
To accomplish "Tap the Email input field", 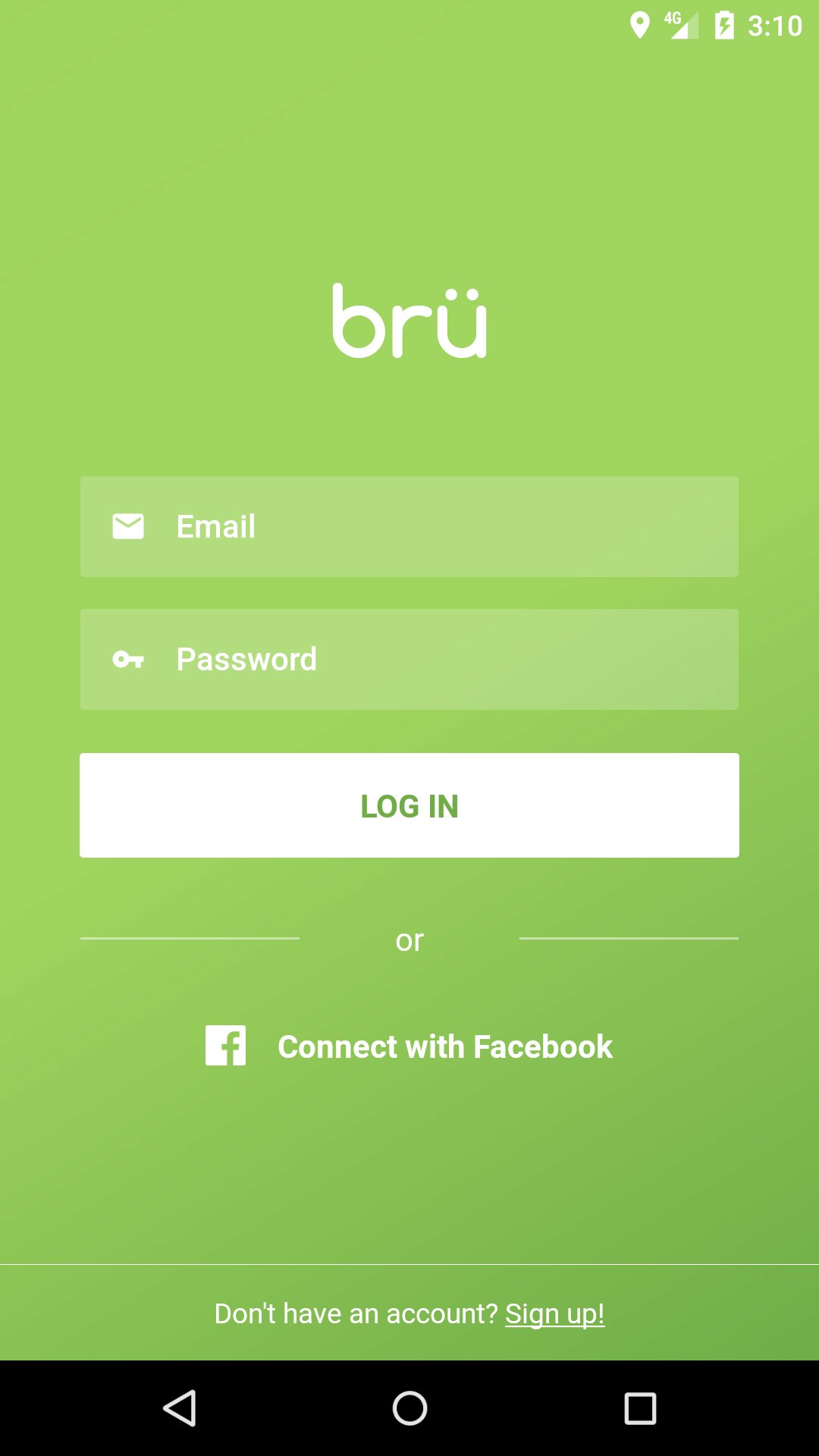I will (409, 526).
